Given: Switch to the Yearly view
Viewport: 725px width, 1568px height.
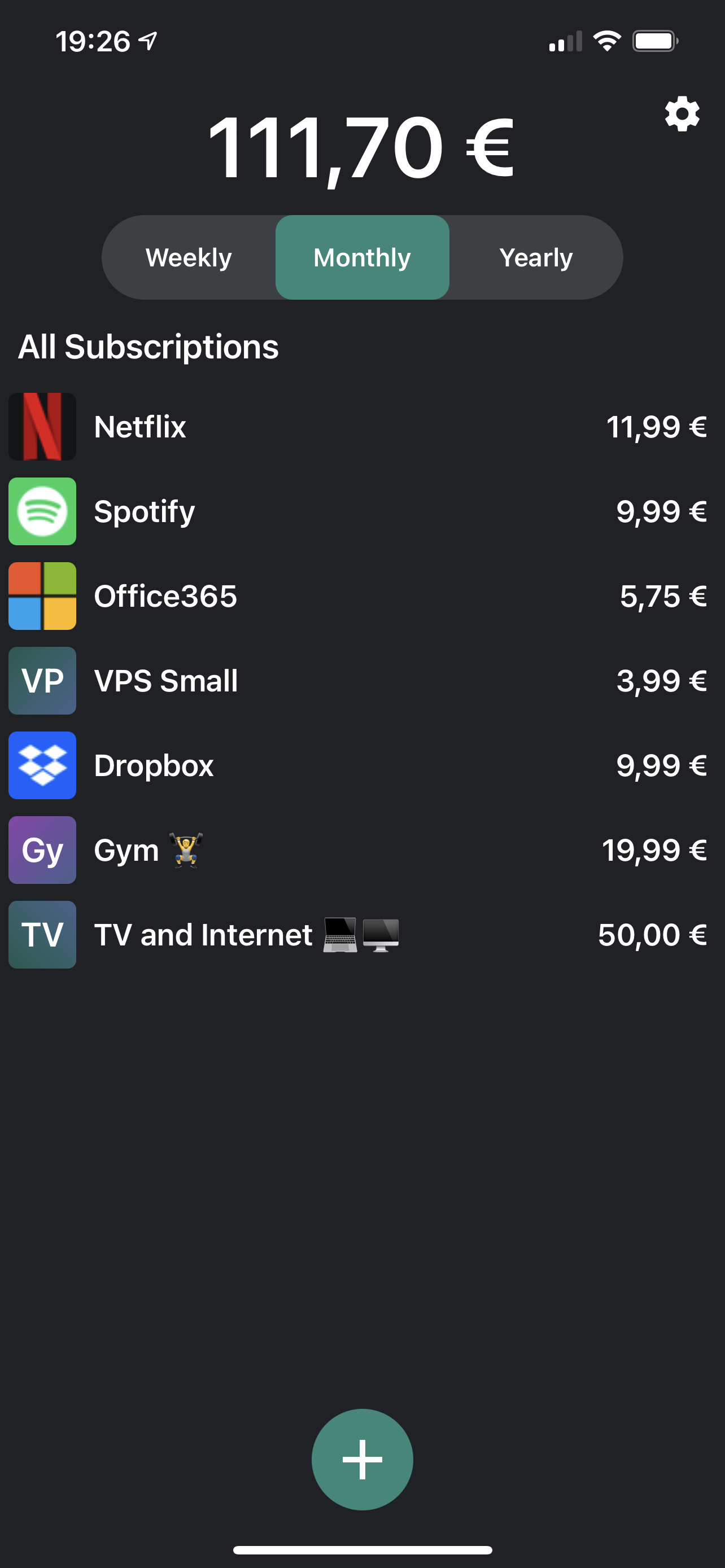Looking at the screenshot, I should (x=536, y=257).
